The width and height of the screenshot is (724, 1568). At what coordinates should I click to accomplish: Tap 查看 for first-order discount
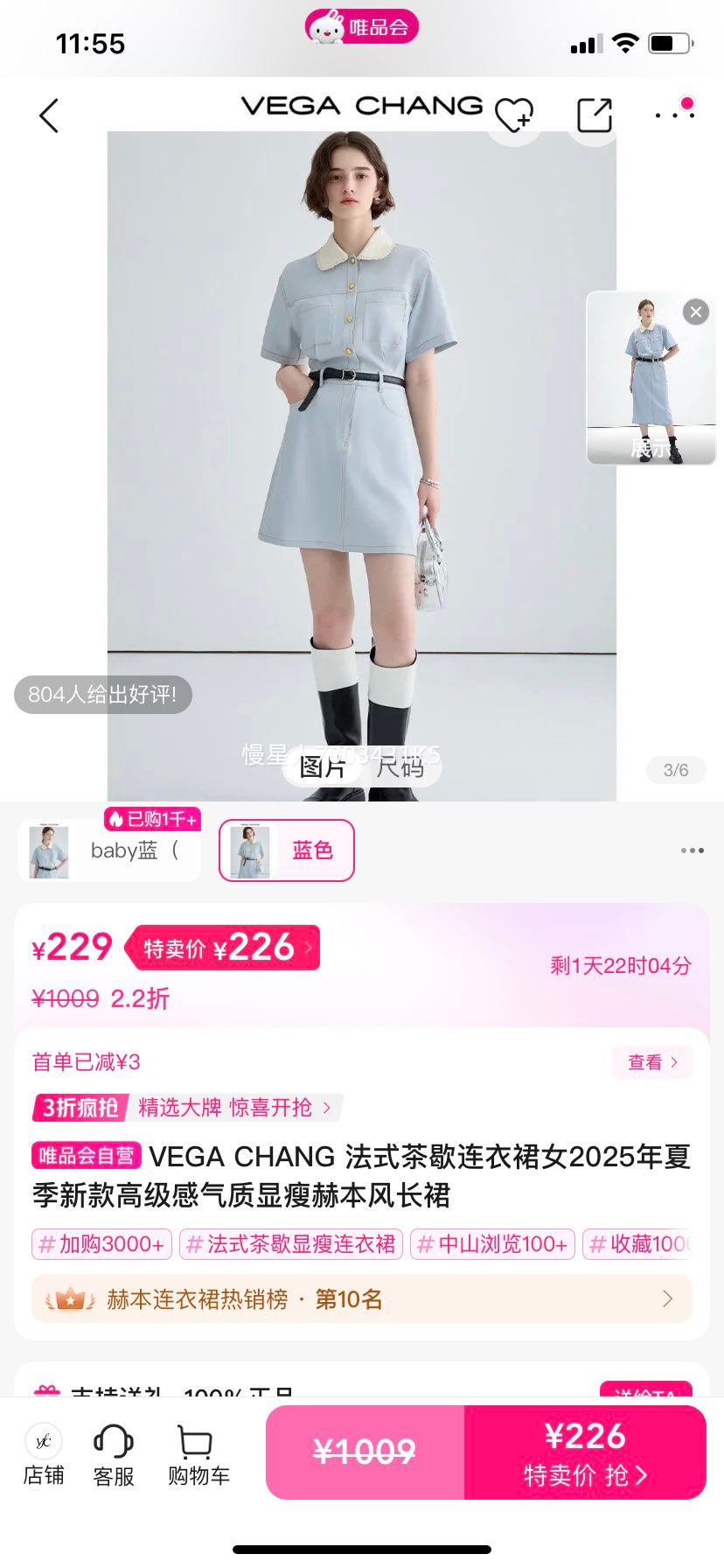652,1062
